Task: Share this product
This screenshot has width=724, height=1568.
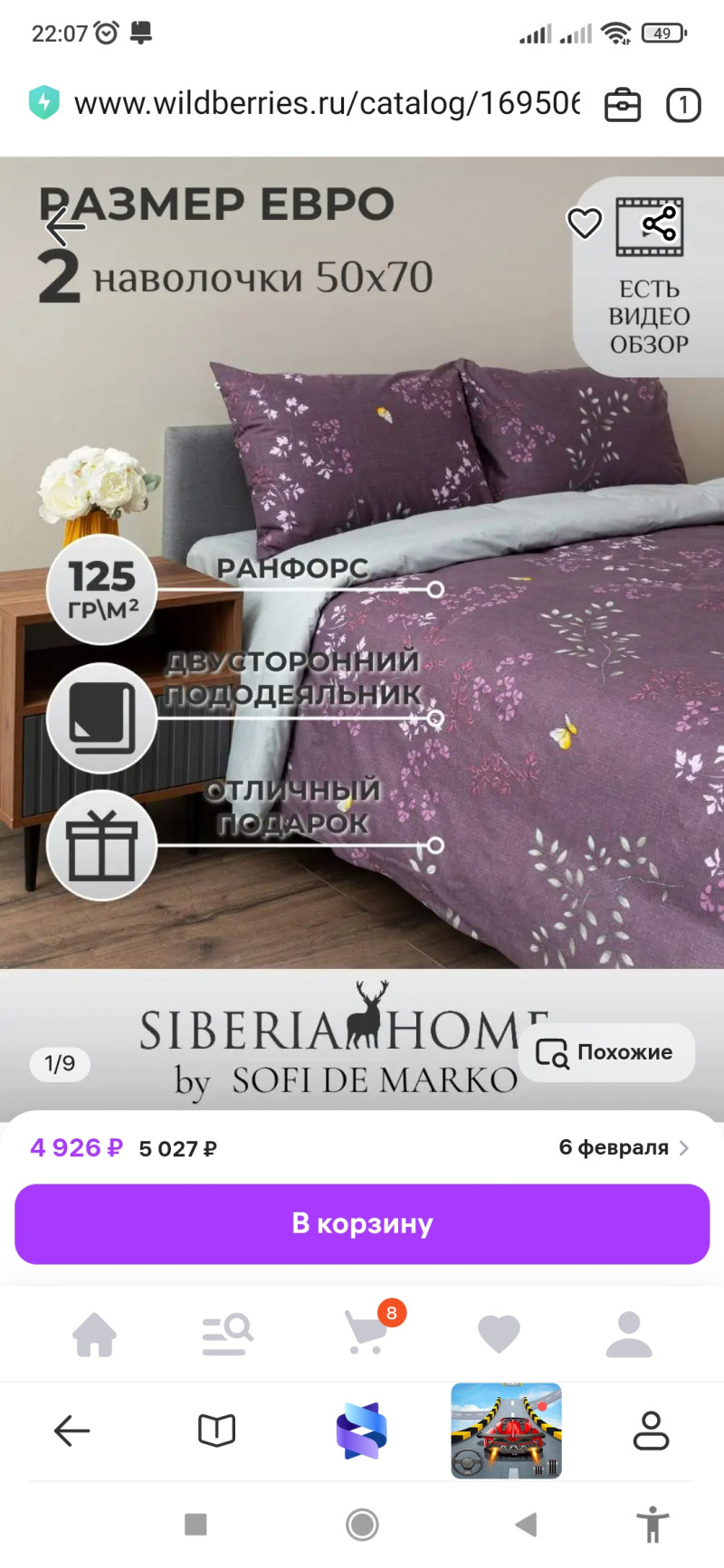Action: pyautogui.click(x=660, y=223)
